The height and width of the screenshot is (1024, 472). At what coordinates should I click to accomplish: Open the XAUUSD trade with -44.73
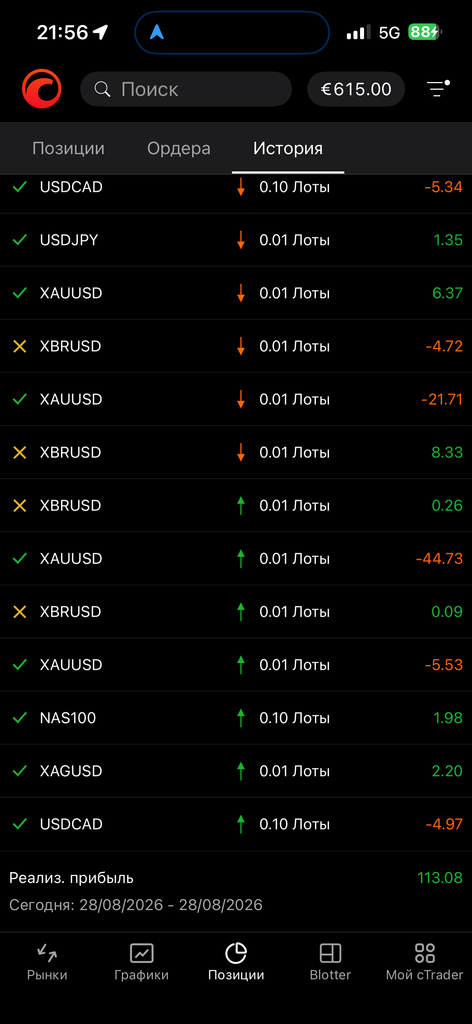coord(236,559)
